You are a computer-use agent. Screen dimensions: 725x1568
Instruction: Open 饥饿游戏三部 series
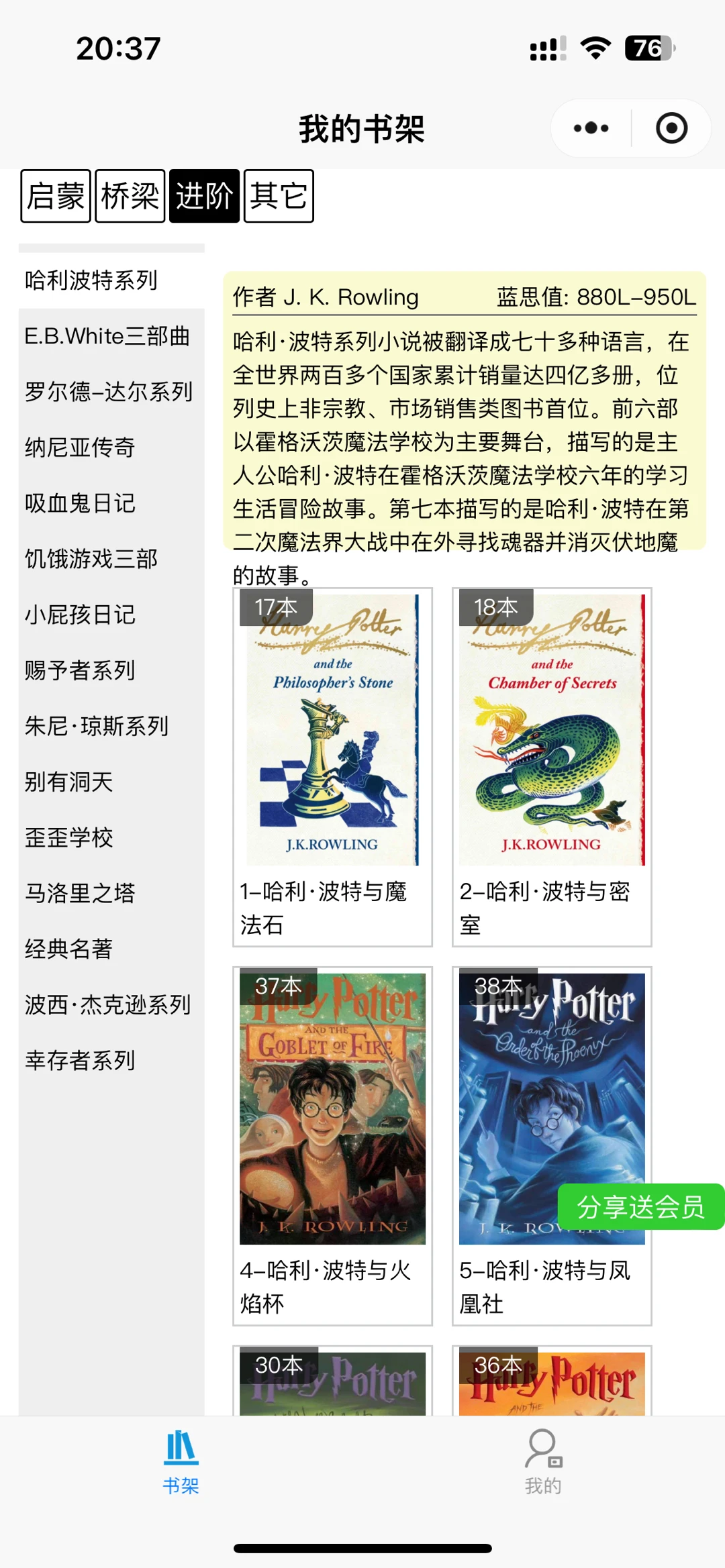click(111, 559)
